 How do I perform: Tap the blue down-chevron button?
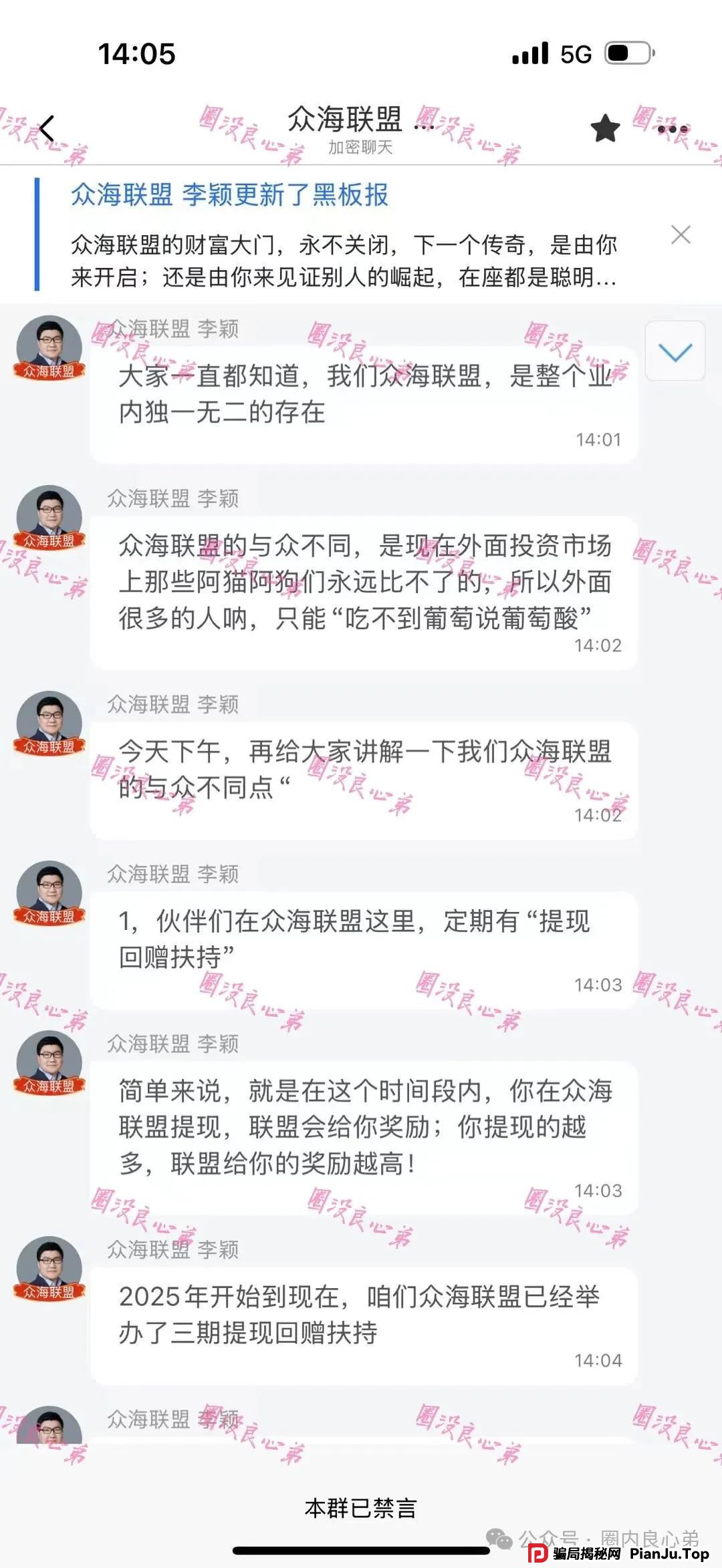[675, 351]
